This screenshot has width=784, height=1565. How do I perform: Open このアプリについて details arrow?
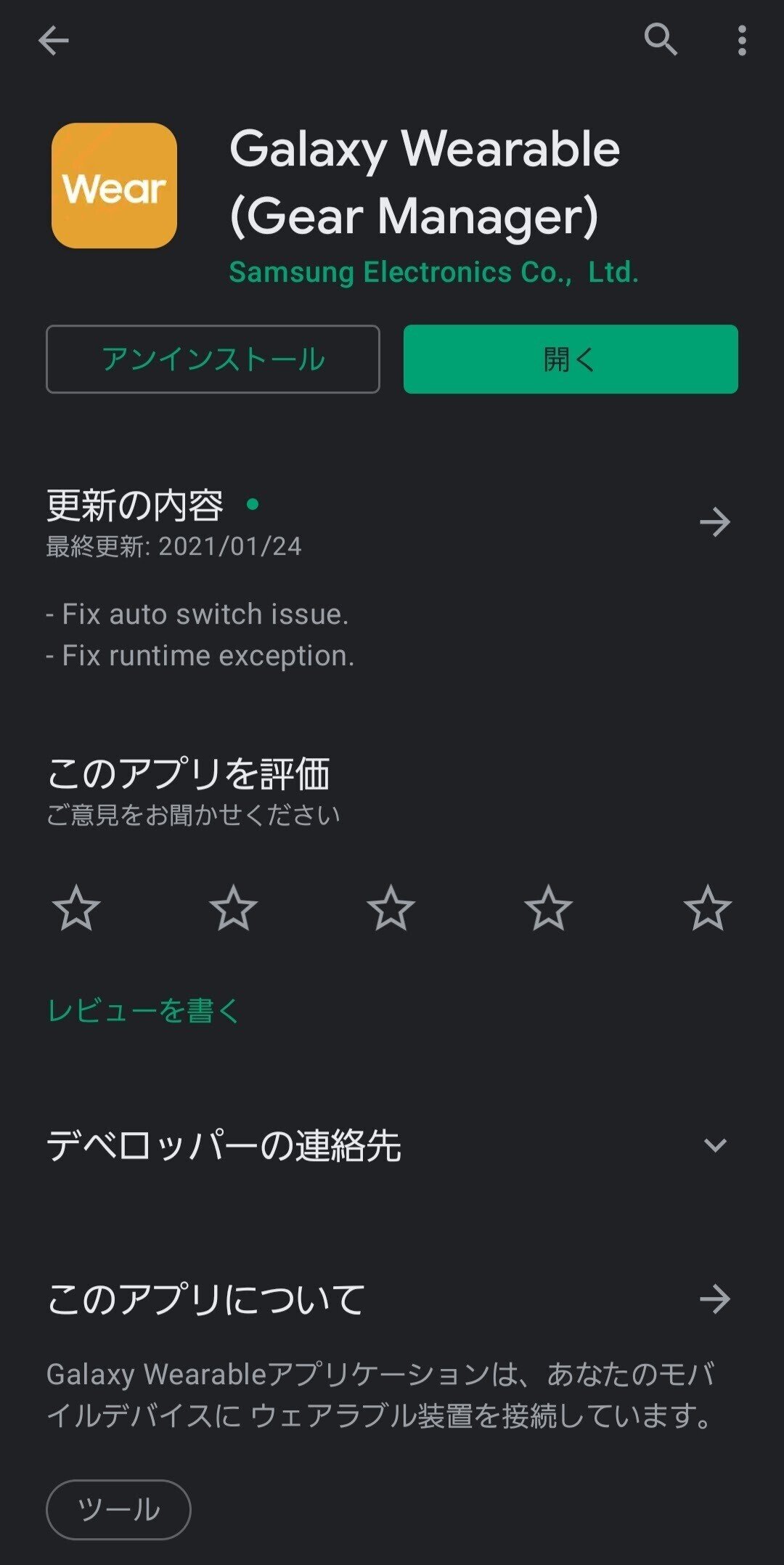pos(715,1299)
